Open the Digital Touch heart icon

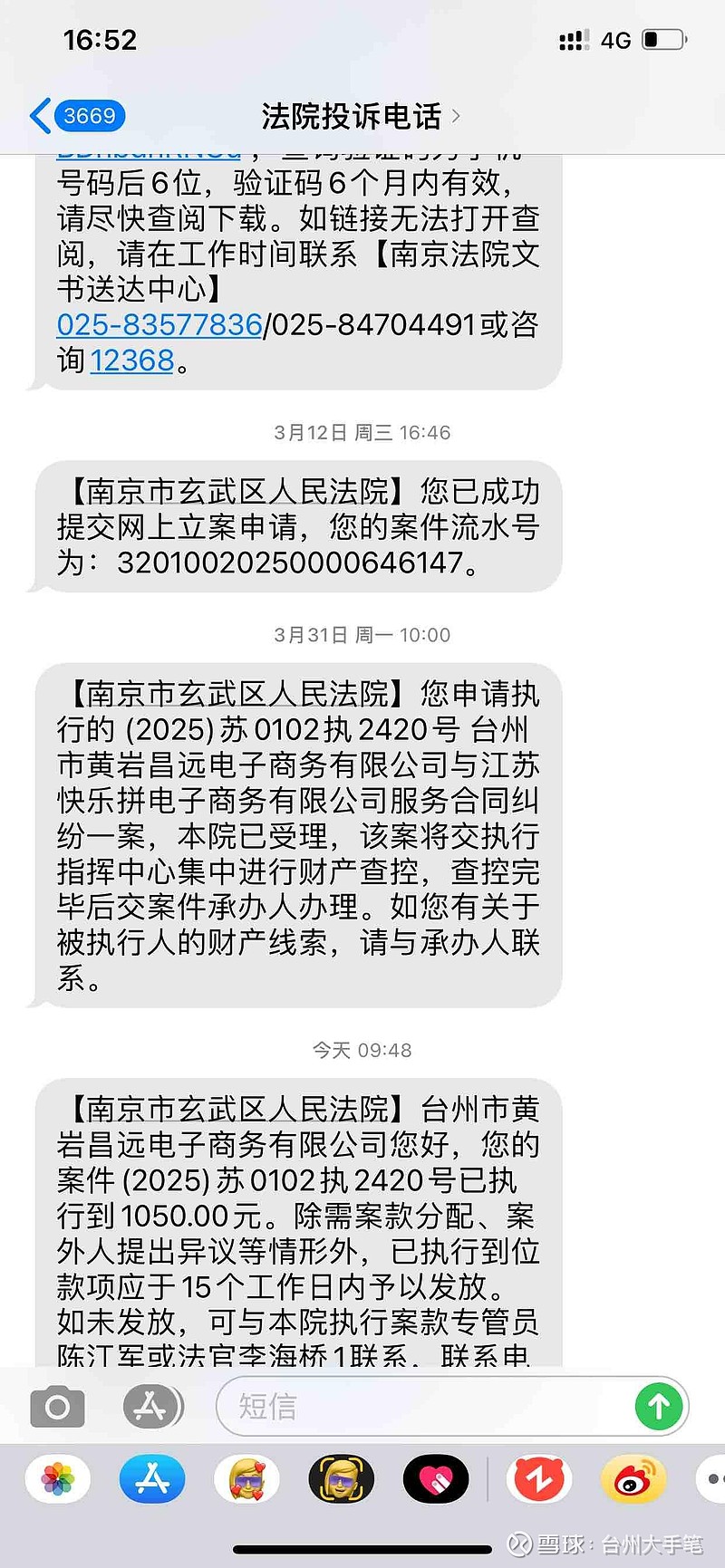click(x=436, y=1479)
